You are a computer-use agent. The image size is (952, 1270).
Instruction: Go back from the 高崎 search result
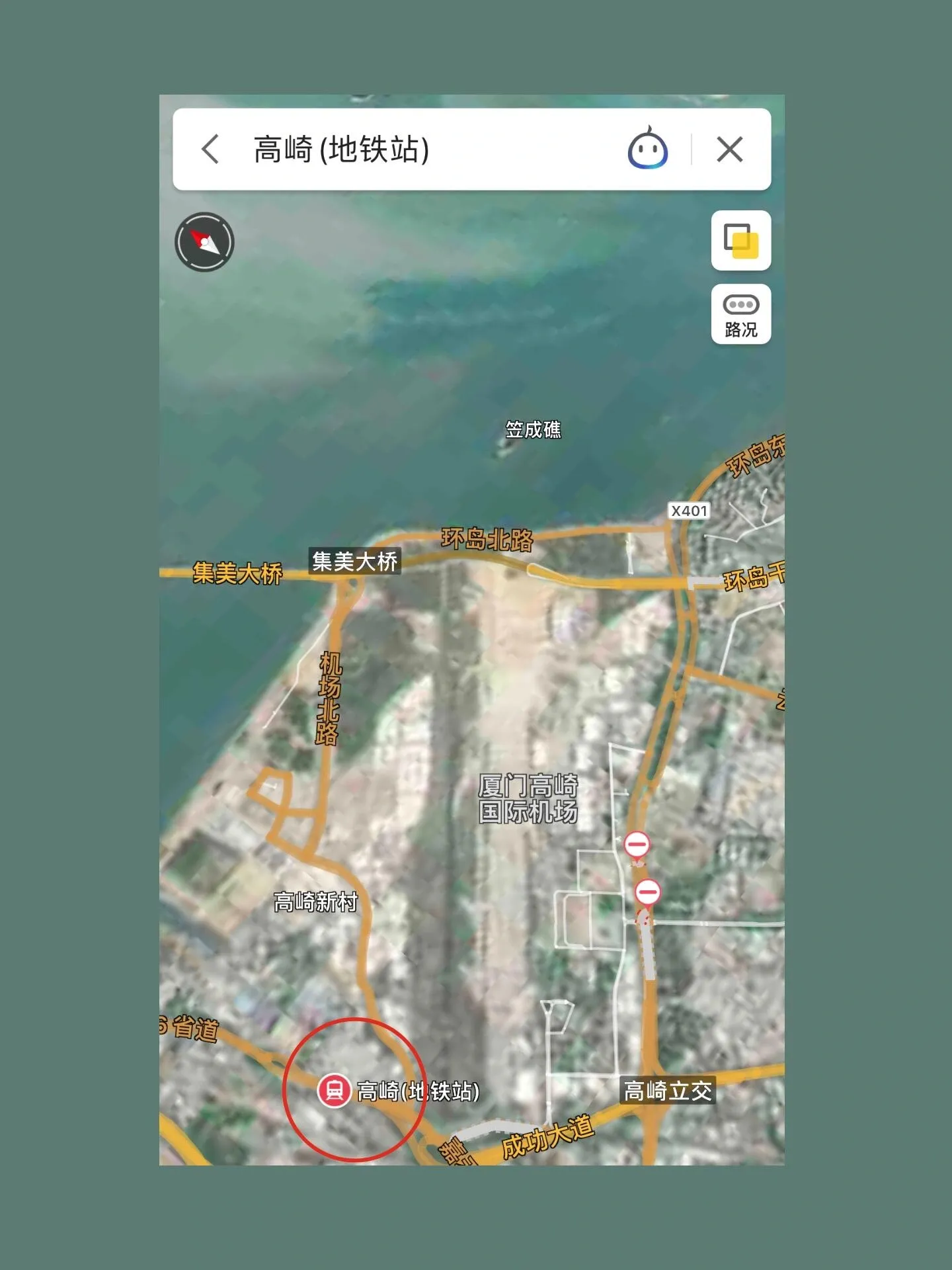click(210, 149)
